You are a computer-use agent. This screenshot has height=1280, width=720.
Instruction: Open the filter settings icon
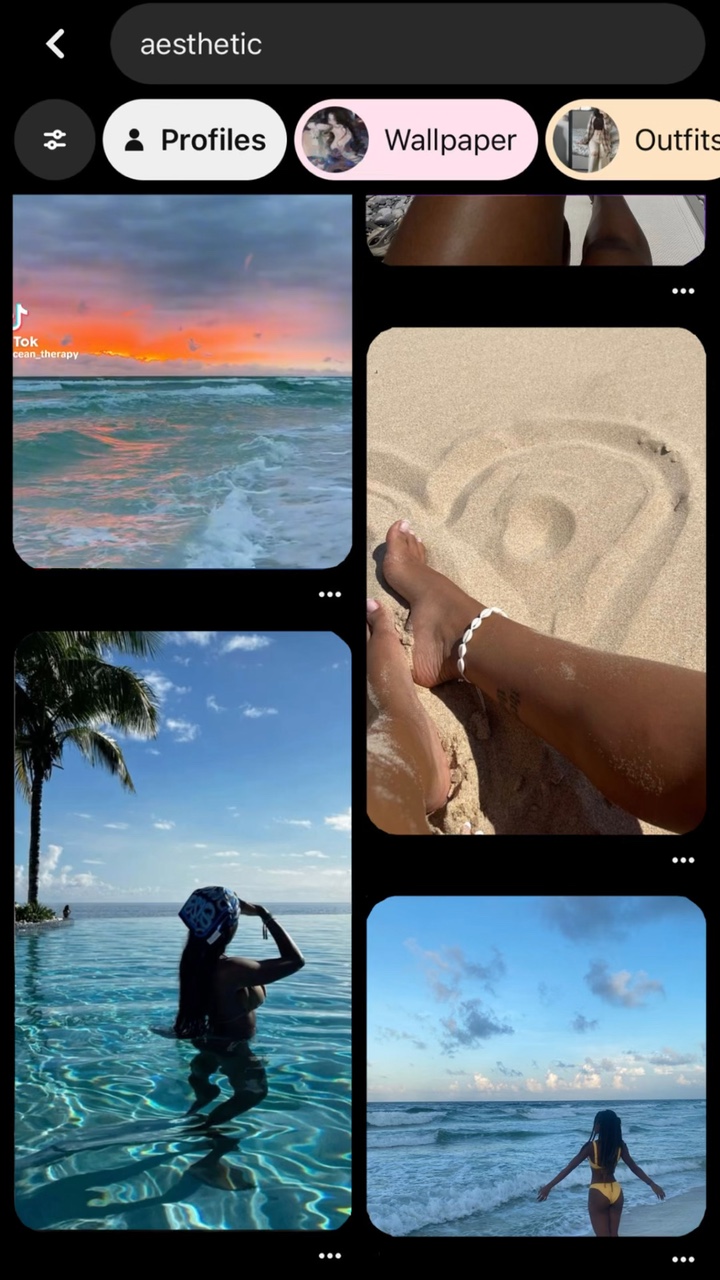pyautogui.click(x=55, y=140)
